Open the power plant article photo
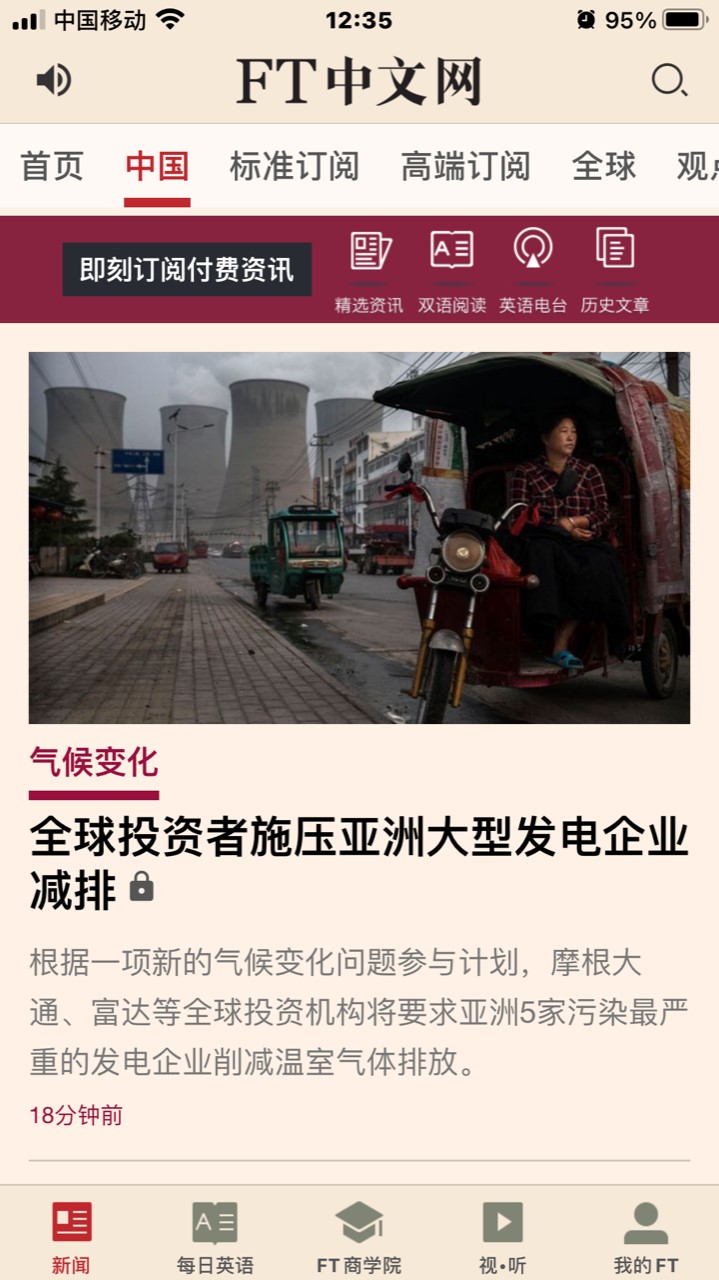This screenshot has width=719, height=1280. tap(359, 538)
